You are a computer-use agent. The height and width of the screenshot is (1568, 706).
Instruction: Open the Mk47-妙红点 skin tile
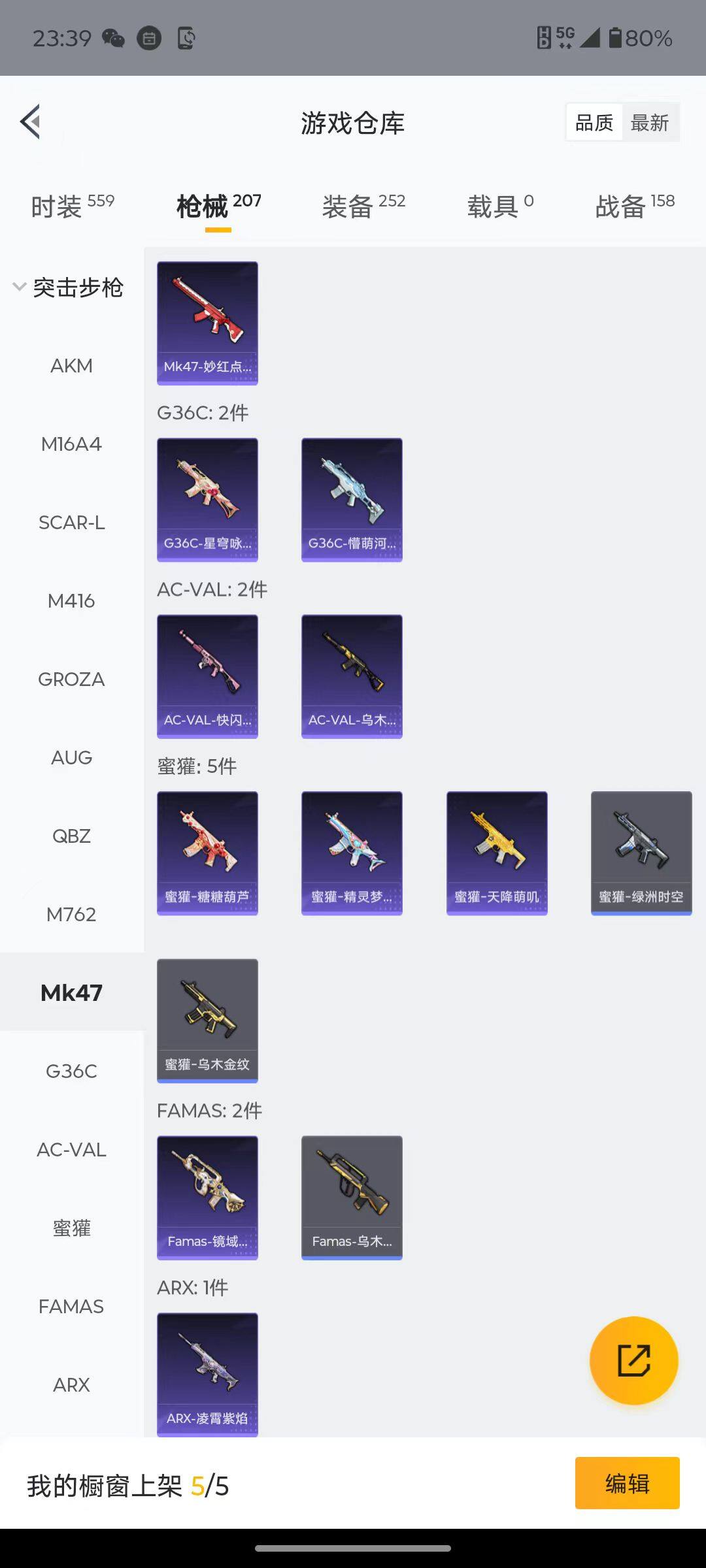(207, 323)
